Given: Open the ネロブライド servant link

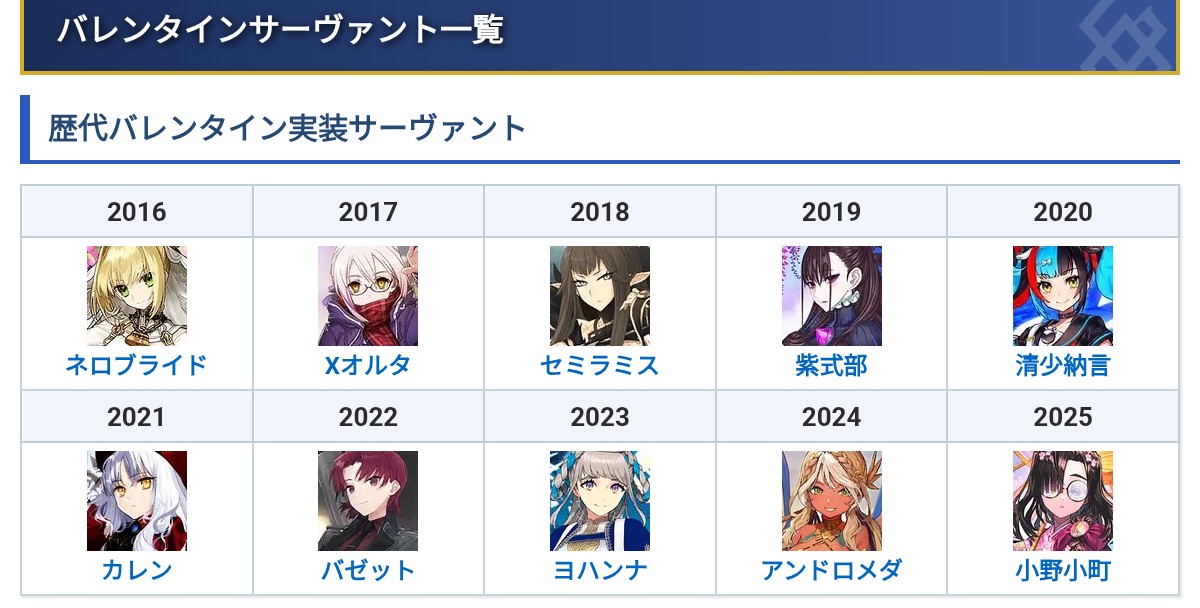Looking at the screenshot, I should tap(136, 365).
